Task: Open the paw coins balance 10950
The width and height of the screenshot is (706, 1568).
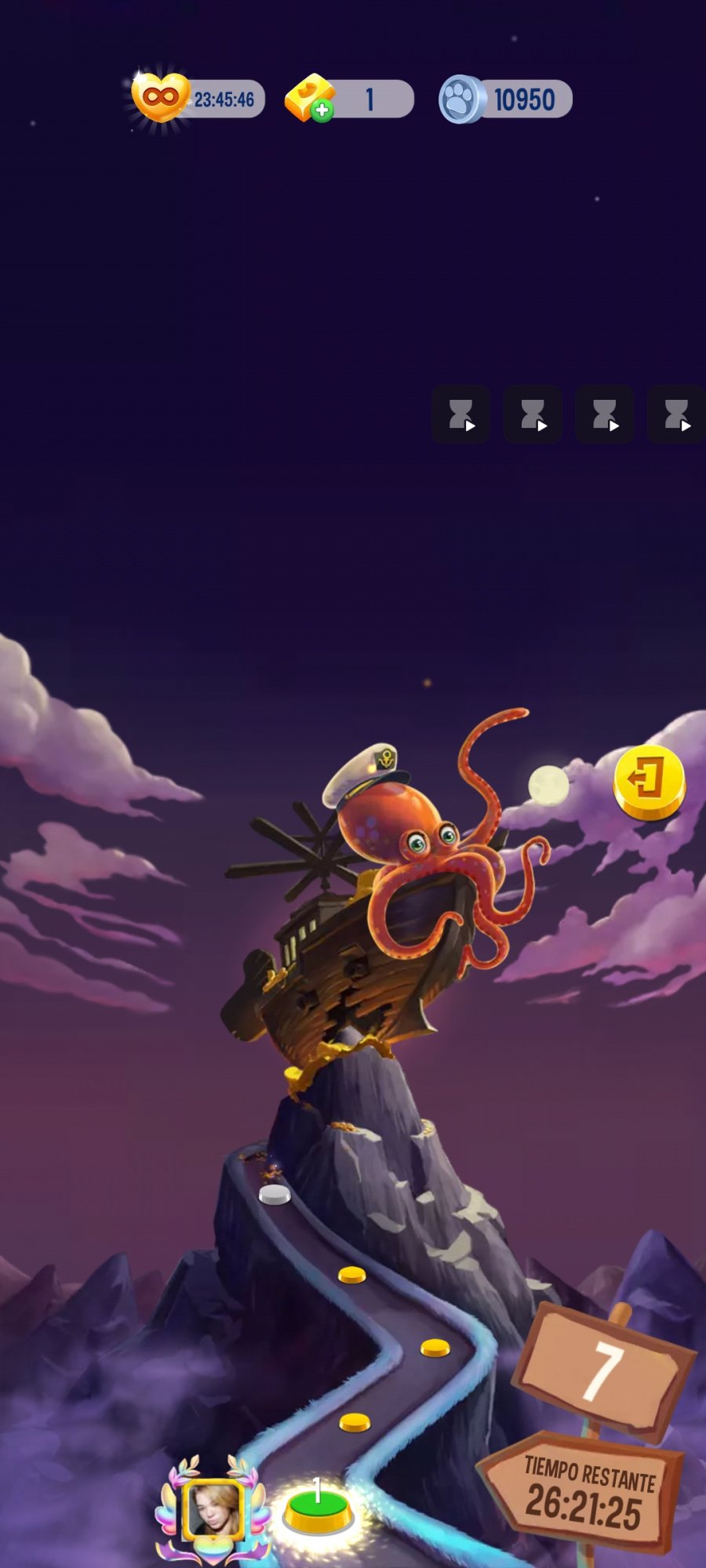Action: coord(505,100)
